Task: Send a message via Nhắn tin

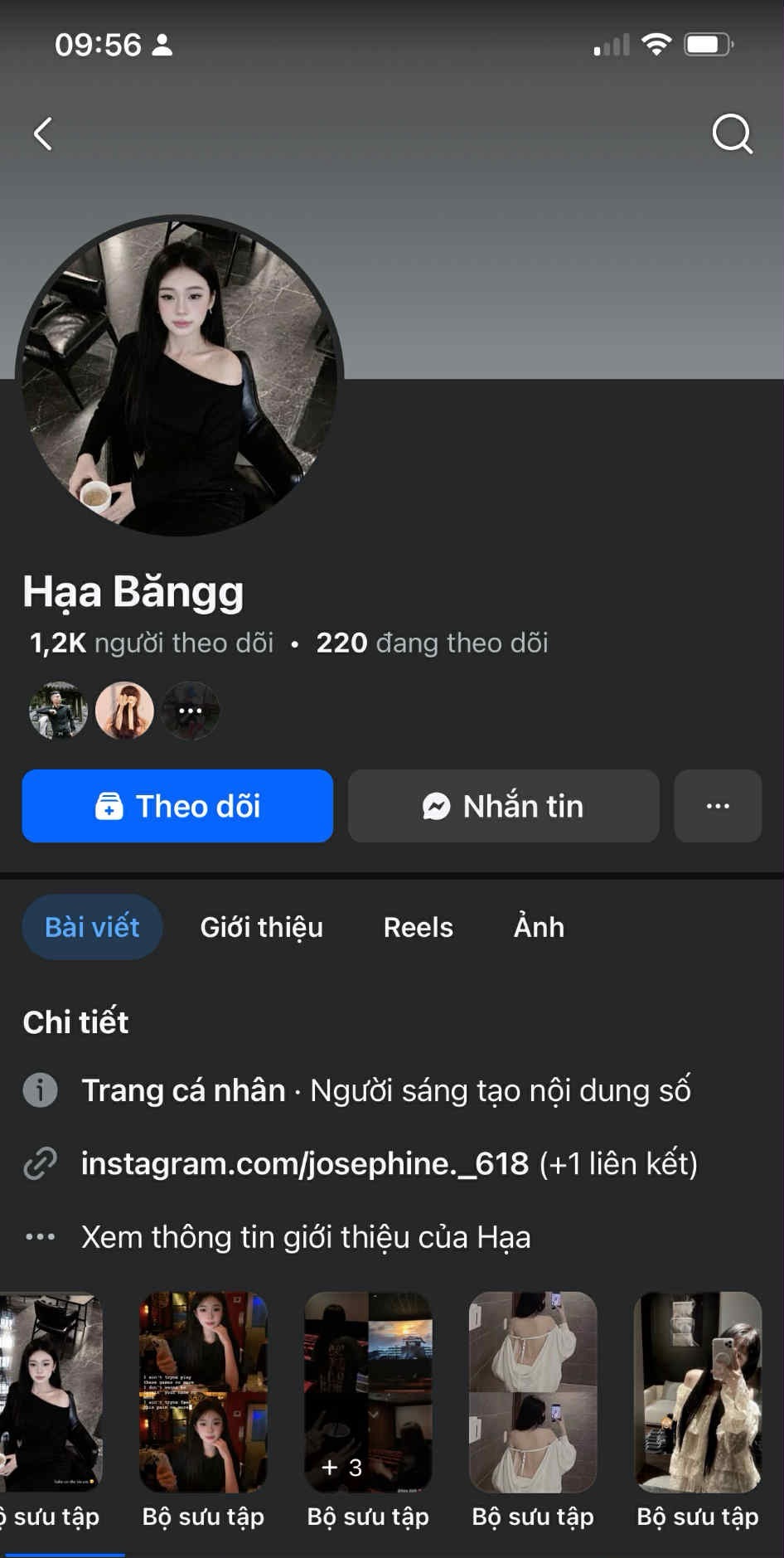Action: pyautogui.click(x=503, y=806)
